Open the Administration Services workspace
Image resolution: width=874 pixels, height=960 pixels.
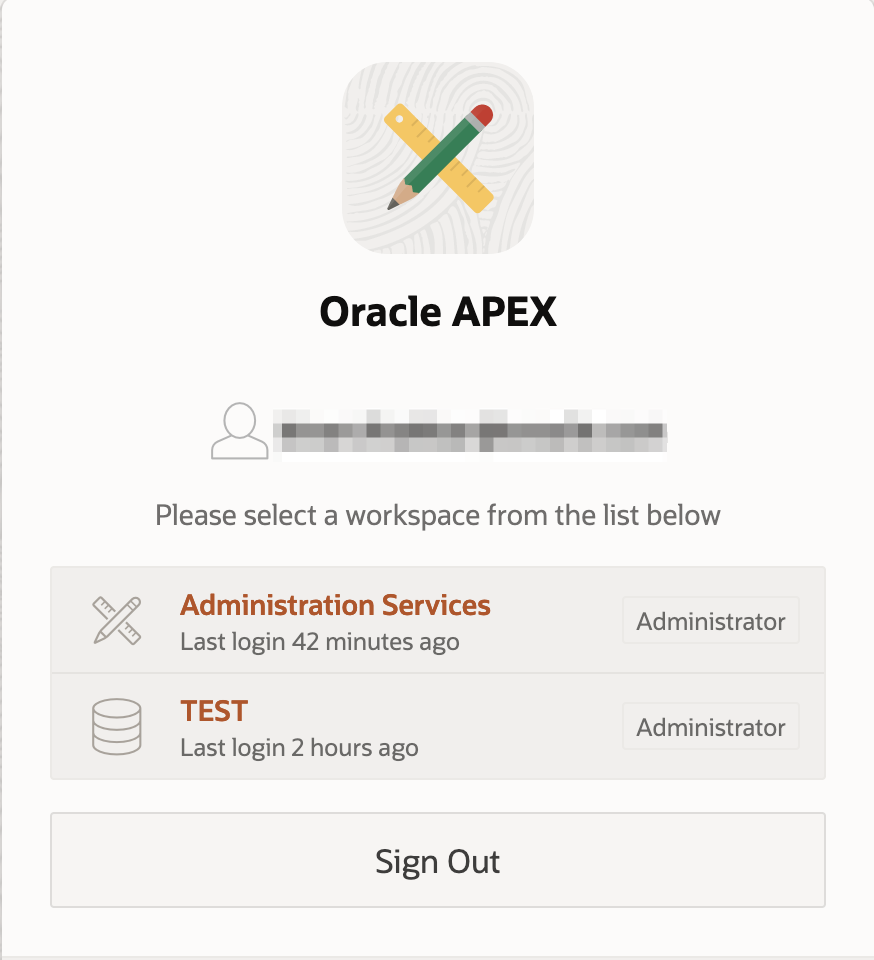tap(335, 605)
